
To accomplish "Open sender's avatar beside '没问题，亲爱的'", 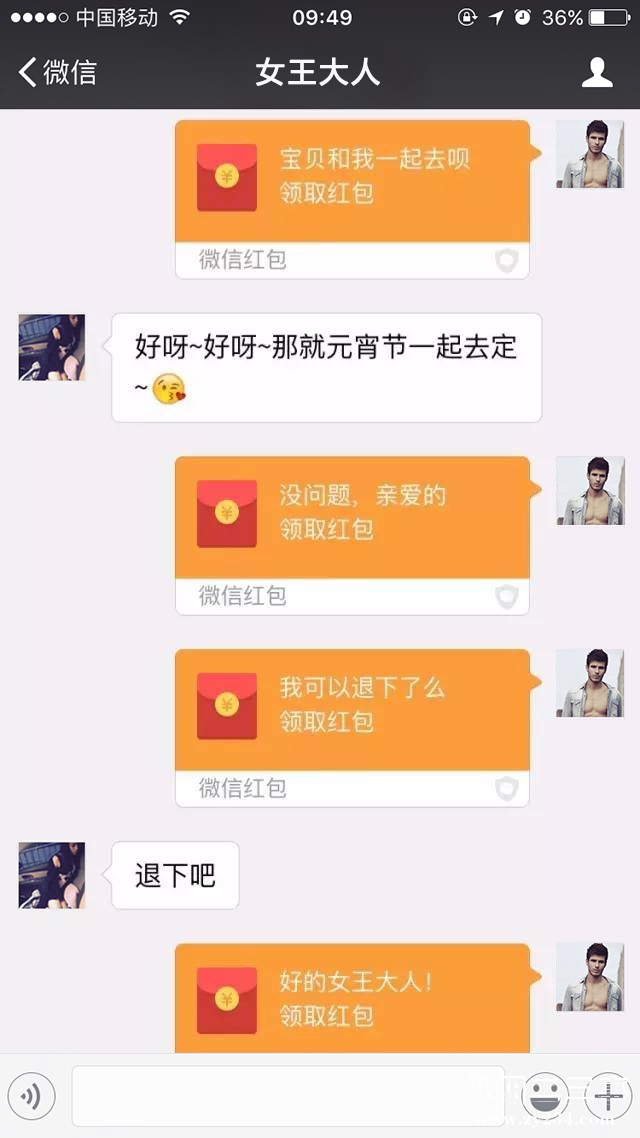I will (x=590, y=491).
